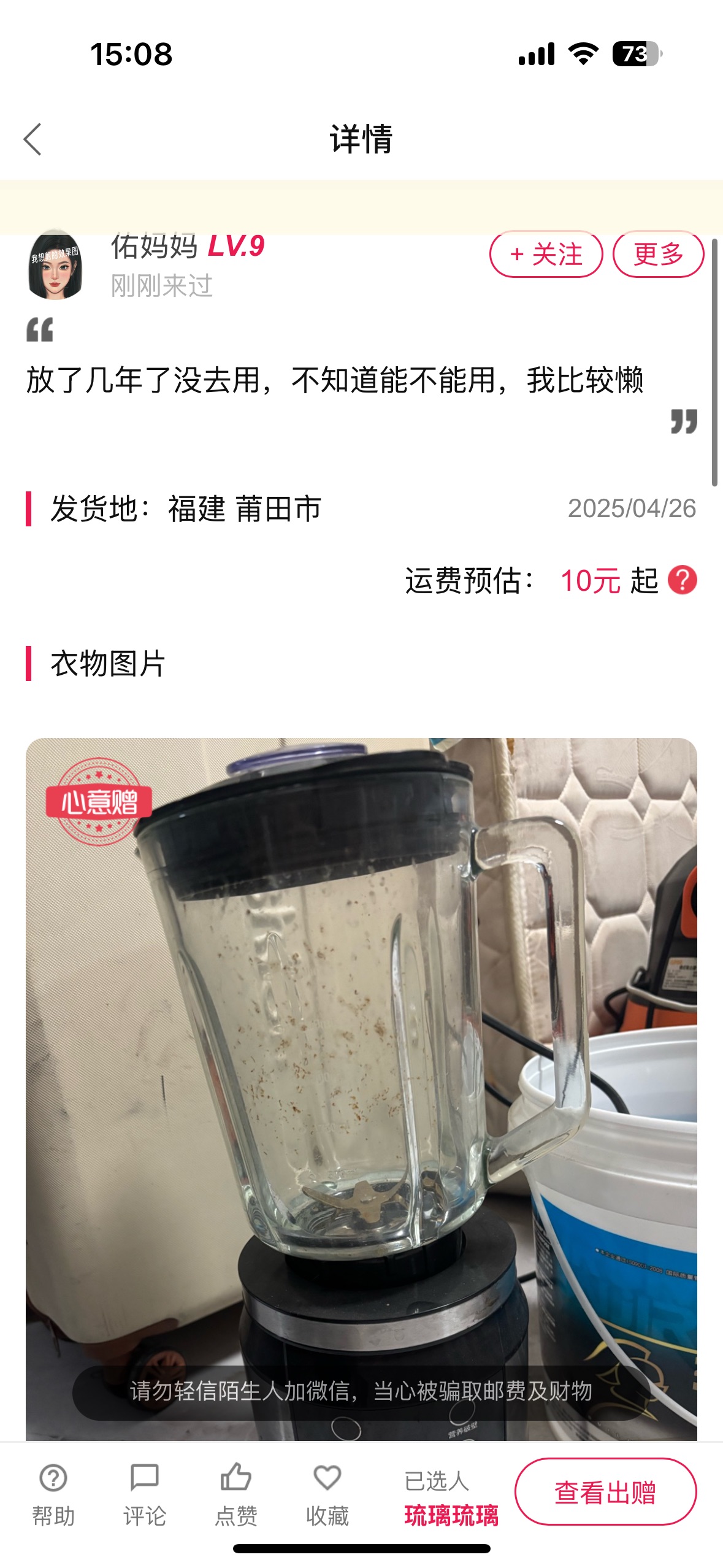View selected recipient 琉璃琉璃
The height and width of the screenshot is (1568, 723).
[451, 1515]
